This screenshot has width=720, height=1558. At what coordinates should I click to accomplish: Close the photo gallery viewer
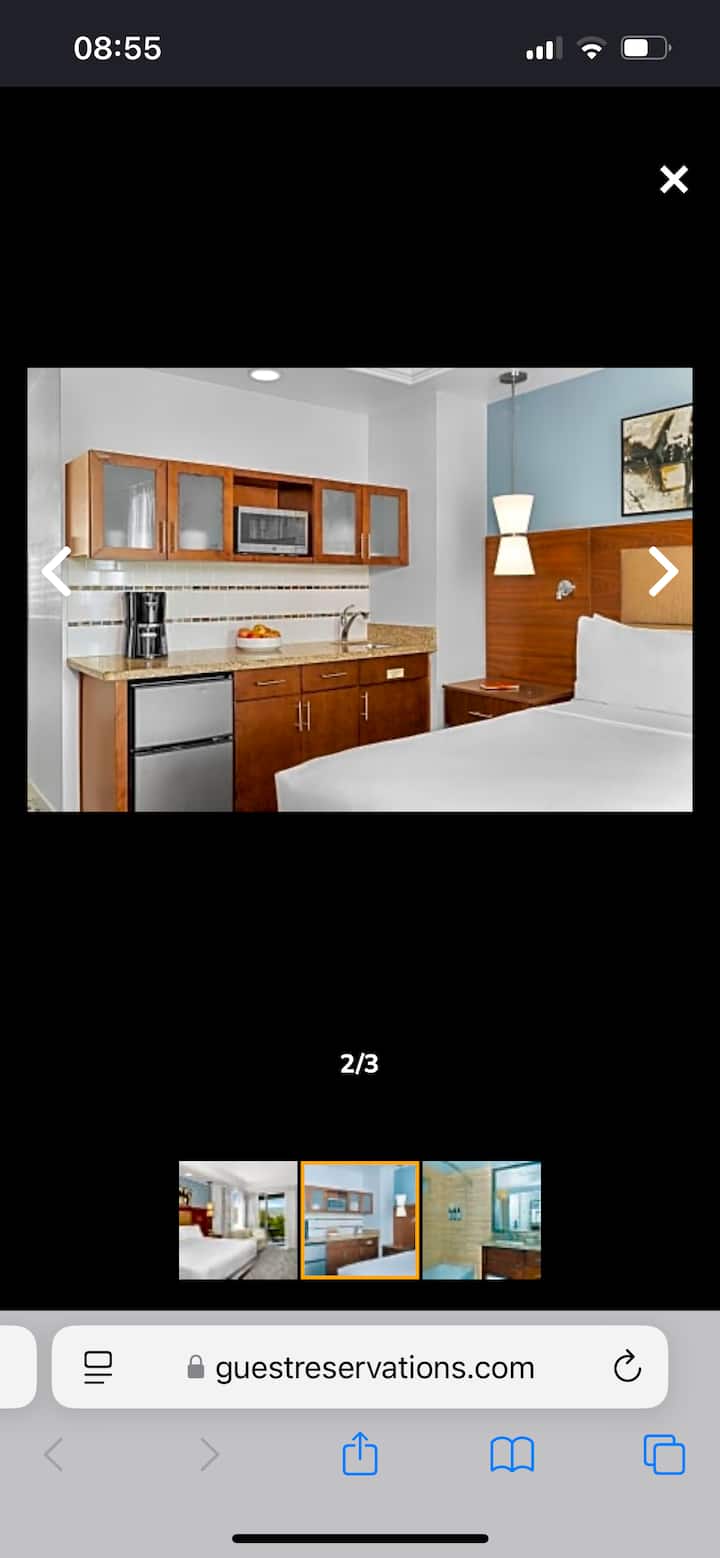674,180
